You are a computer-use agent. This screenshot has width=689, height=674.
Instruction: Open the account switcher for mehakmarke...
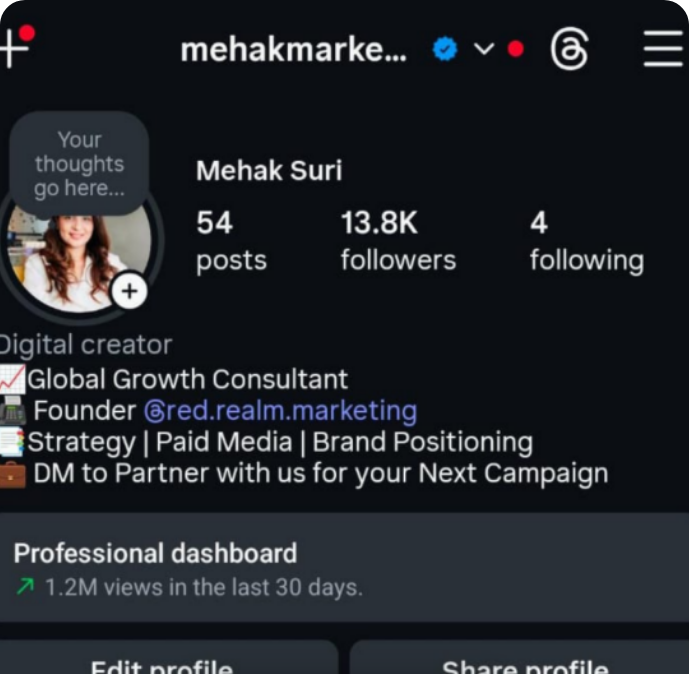[483, 49]
